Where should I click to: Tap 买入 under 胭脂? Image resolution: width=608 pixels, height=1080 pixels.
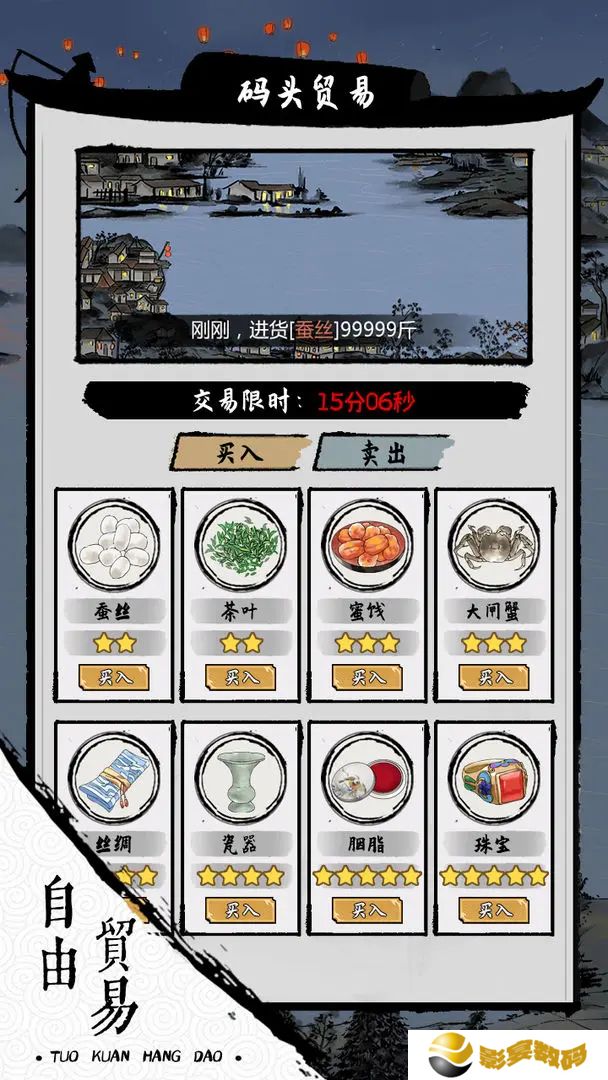[367, 911]
